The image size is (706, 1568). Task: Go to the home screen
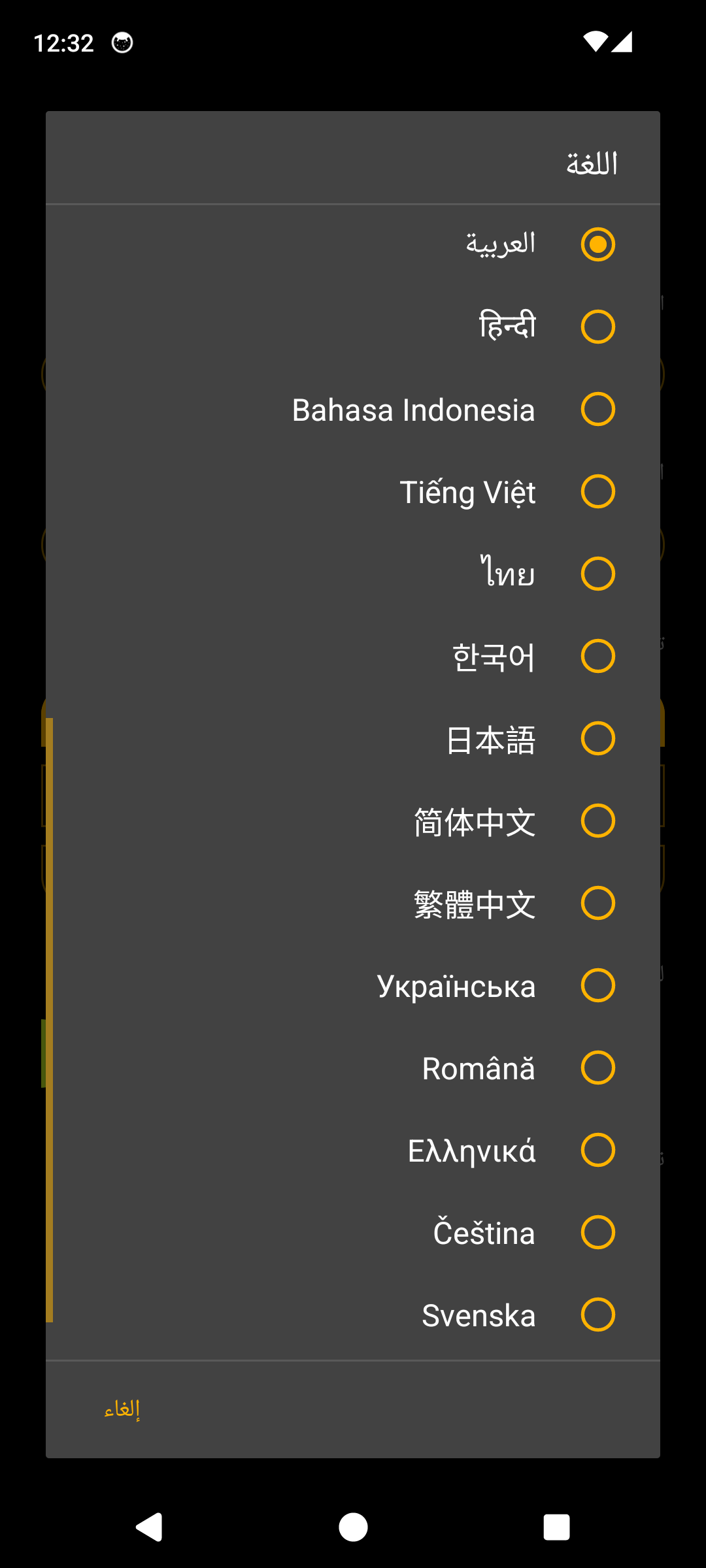(x=353, y=1527)
